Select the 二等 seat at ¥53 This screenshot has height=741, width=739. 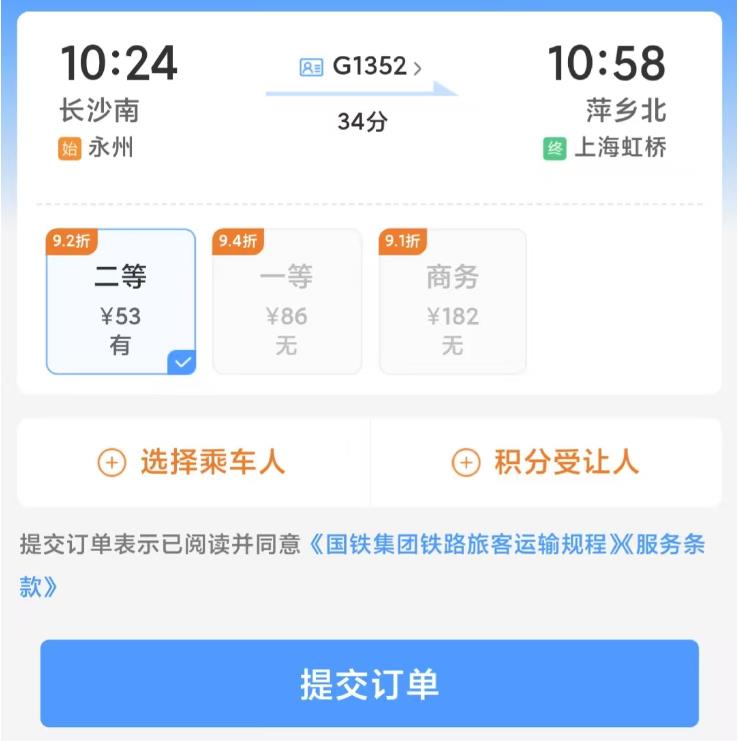point(121,302)
